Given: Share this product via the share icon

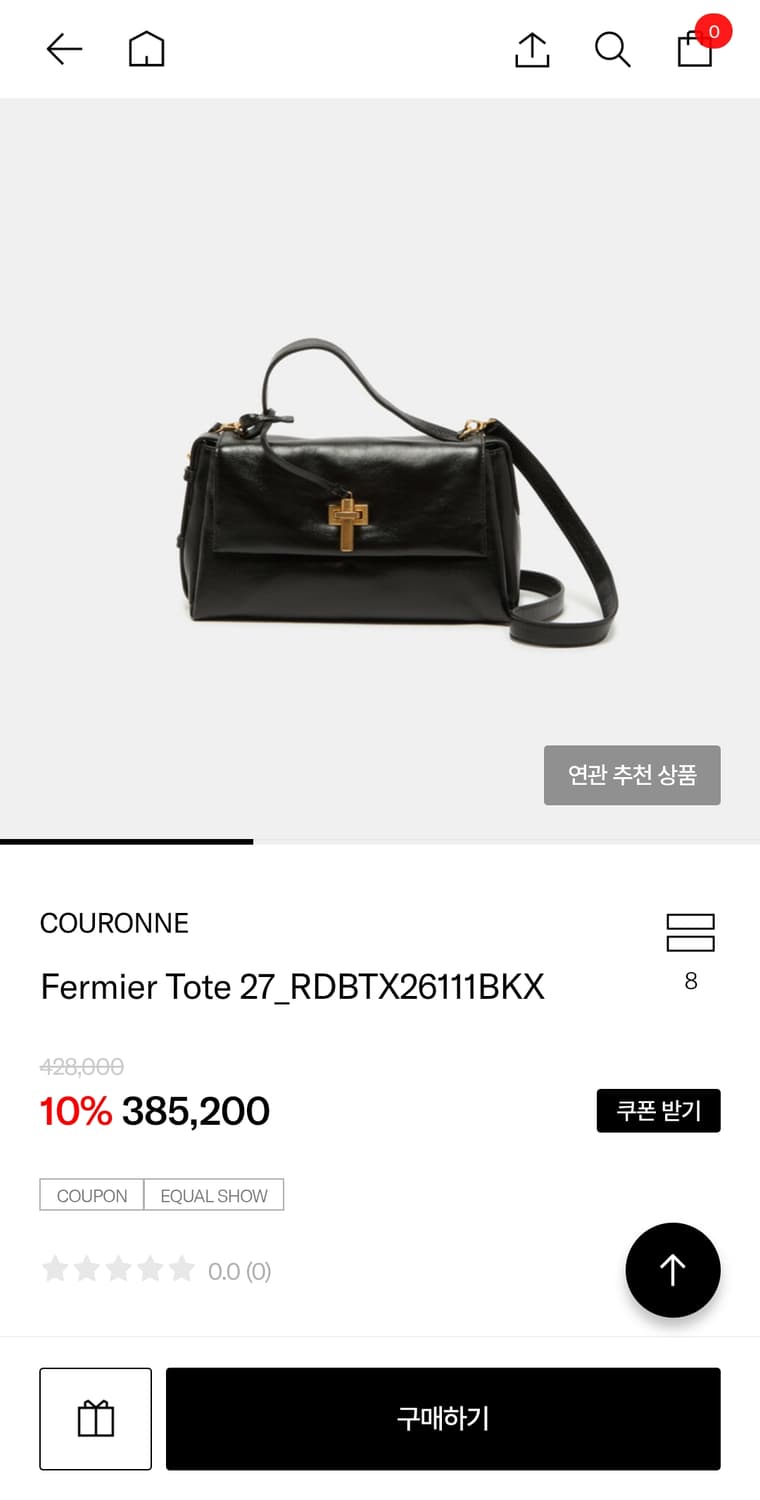Looking at the screenshot, I should pyautogui.click(x=531, y=48).
